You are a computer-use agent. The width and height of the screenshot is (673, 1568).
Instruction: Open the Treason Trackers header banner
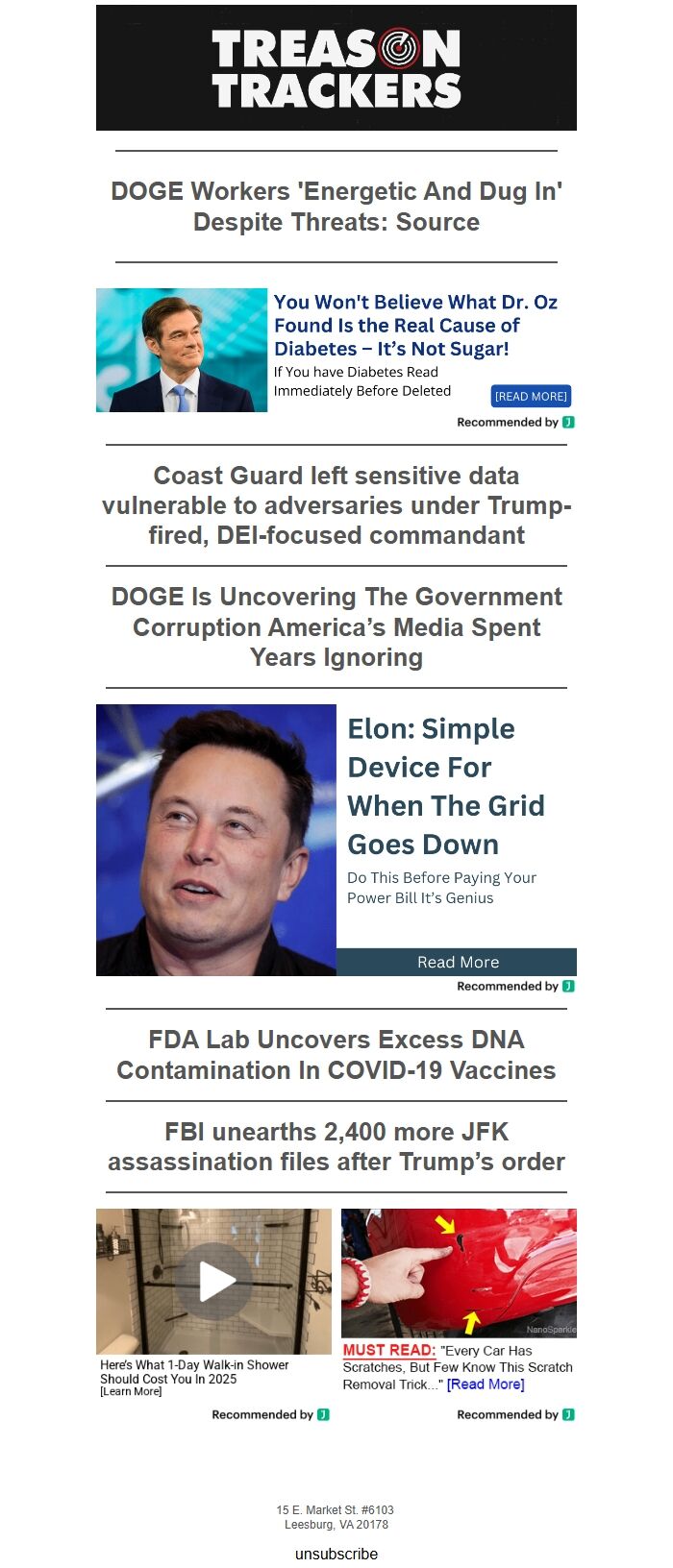pyautogui.click(x=336, y=67)
